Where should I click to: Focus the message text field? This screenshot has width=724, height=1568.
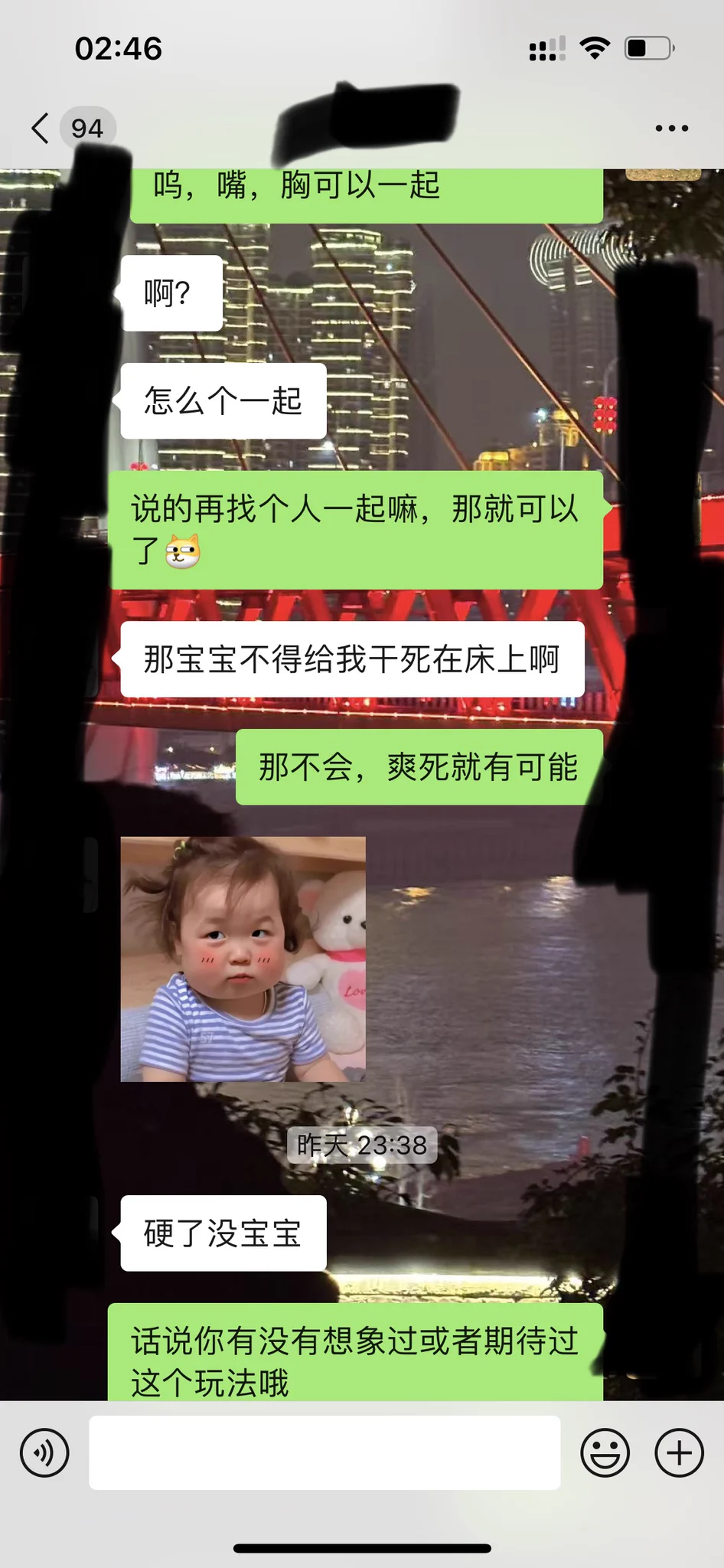pos(324,1452)
